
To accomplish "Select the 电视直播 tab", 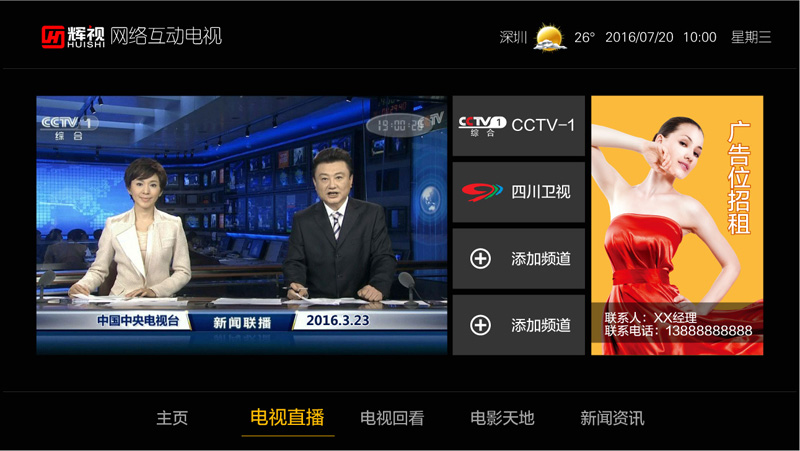I will pyautogui.click(x=288, y=418).
